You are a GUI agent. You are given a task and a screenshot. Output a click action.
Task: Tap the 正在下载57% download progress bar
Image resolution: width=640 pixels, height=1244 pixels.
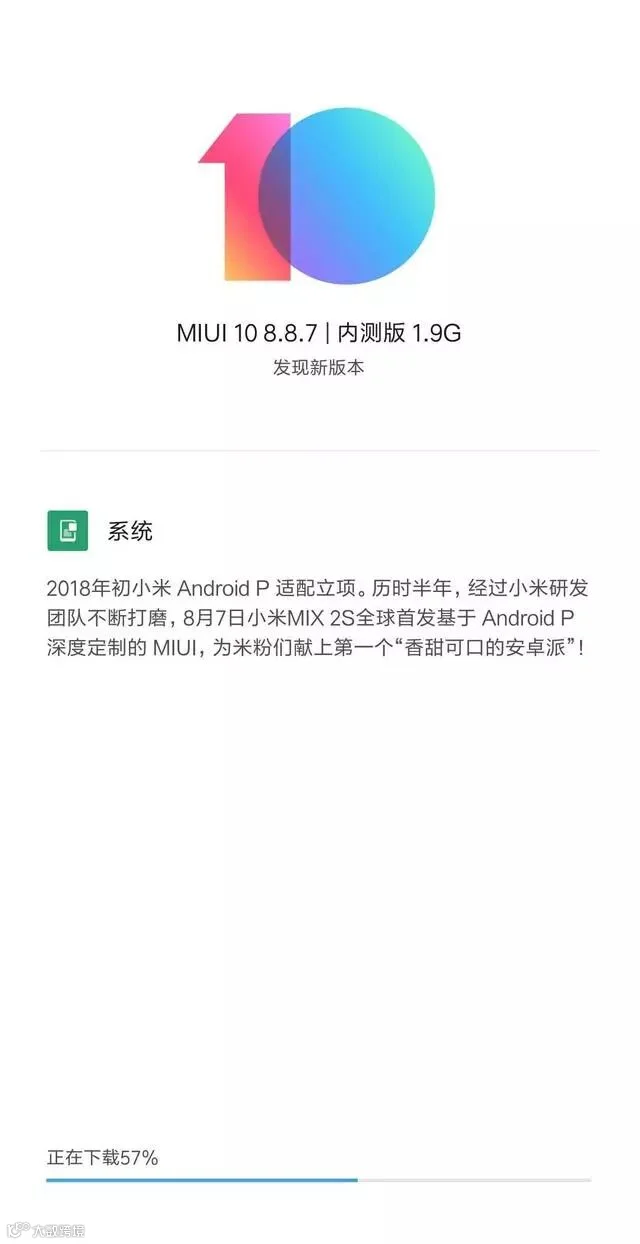[319, 1180]
